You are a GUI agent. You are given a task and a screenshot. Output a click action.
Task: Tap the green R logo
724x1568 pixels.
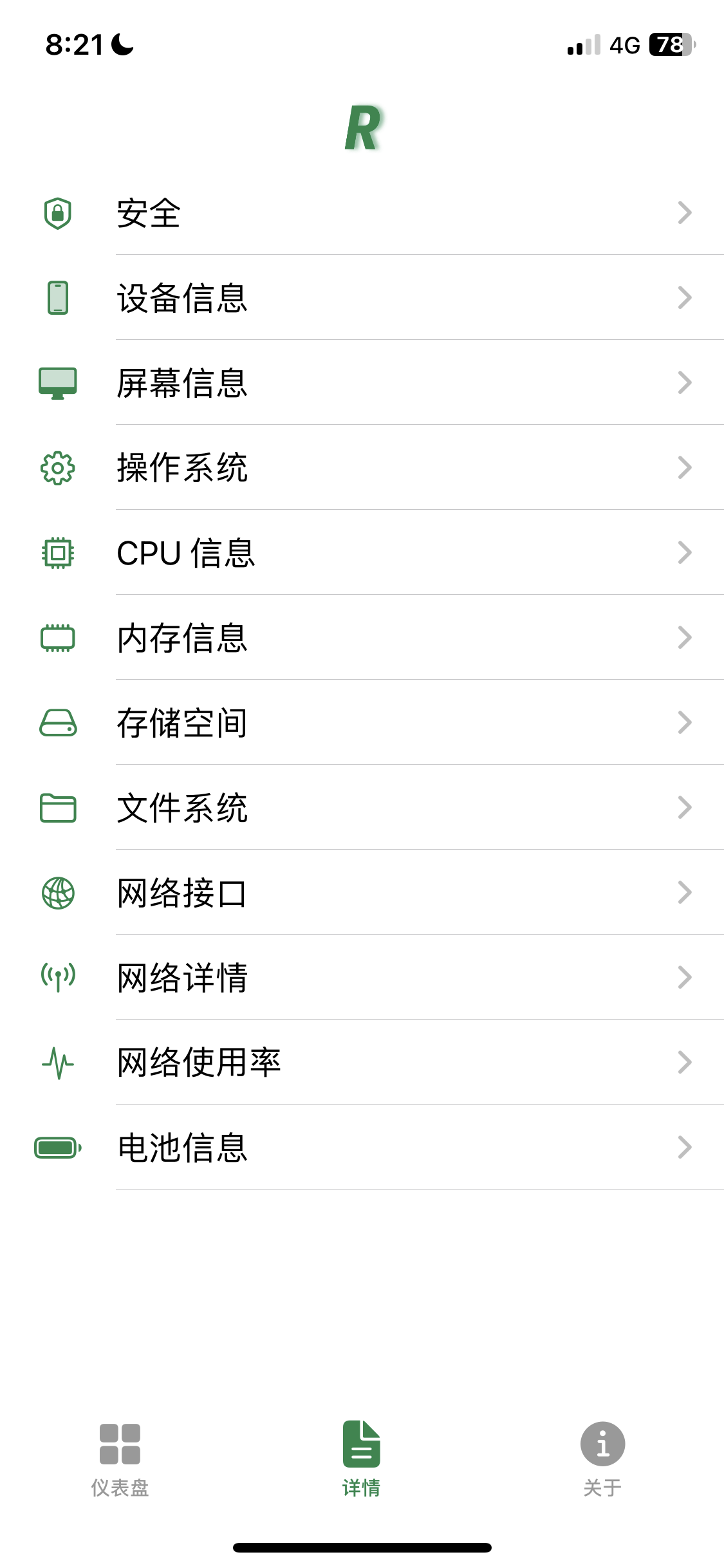click(x=362, y=127)
